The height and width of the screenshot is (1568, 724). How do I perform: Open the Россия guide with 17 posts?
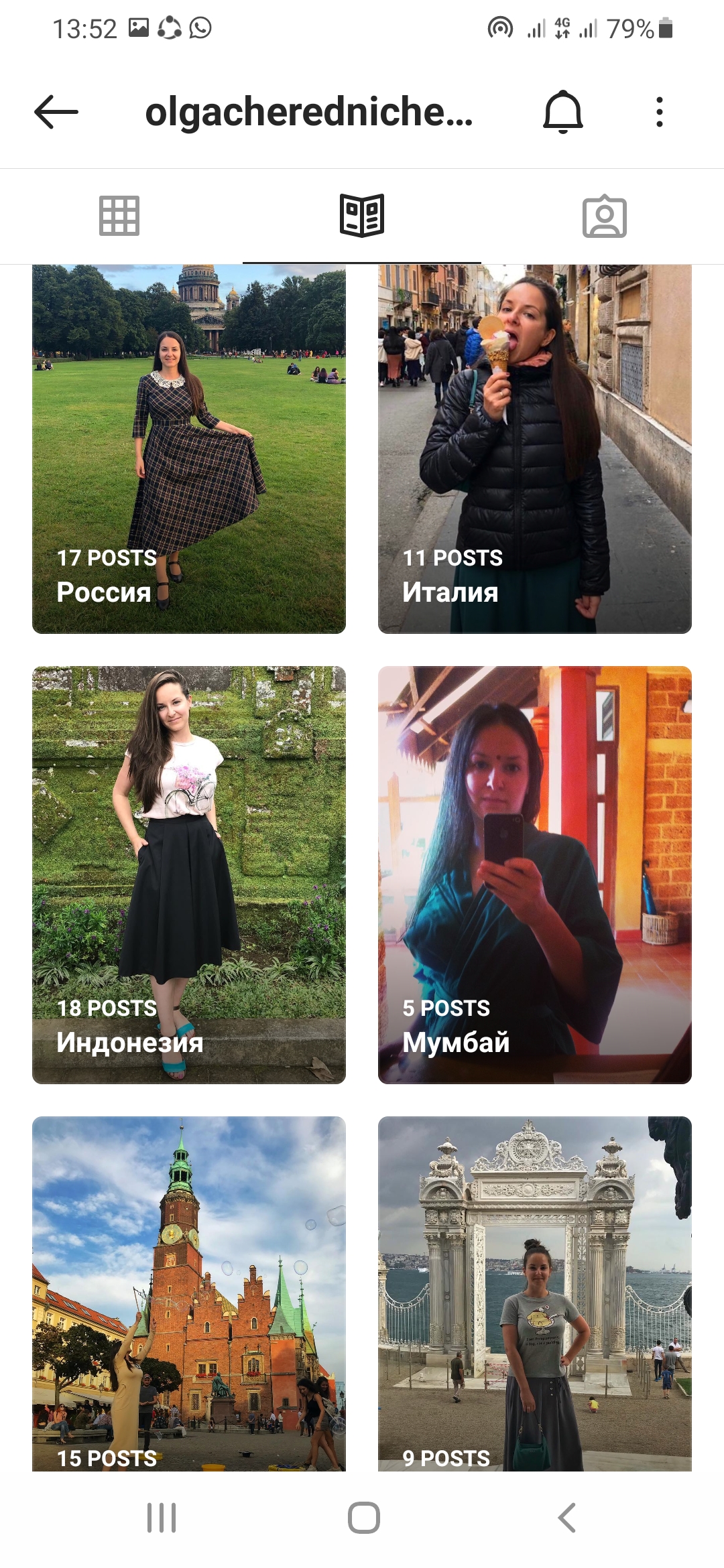pos(189,449)
